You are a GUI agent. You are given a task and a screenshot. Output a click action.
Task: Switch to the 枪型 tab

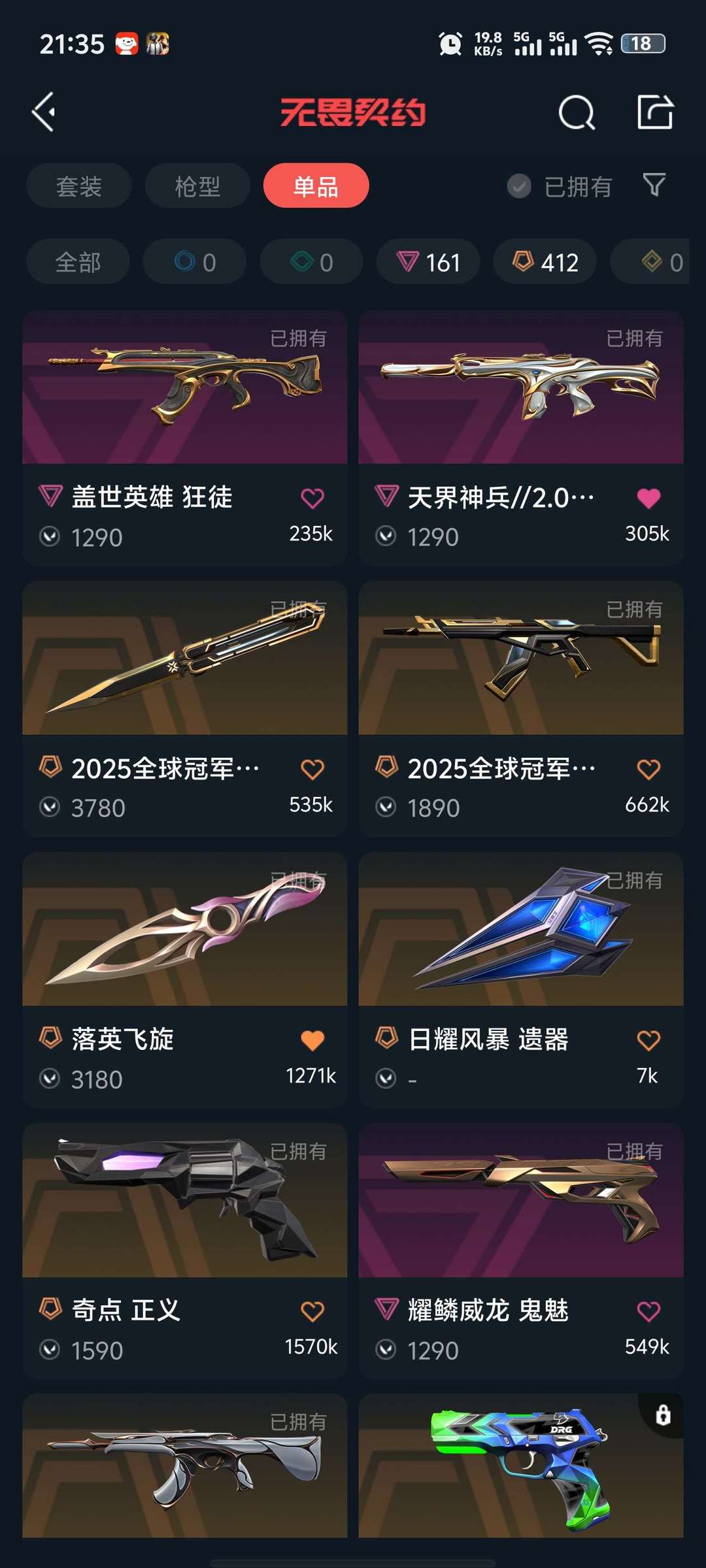point(197,186)
